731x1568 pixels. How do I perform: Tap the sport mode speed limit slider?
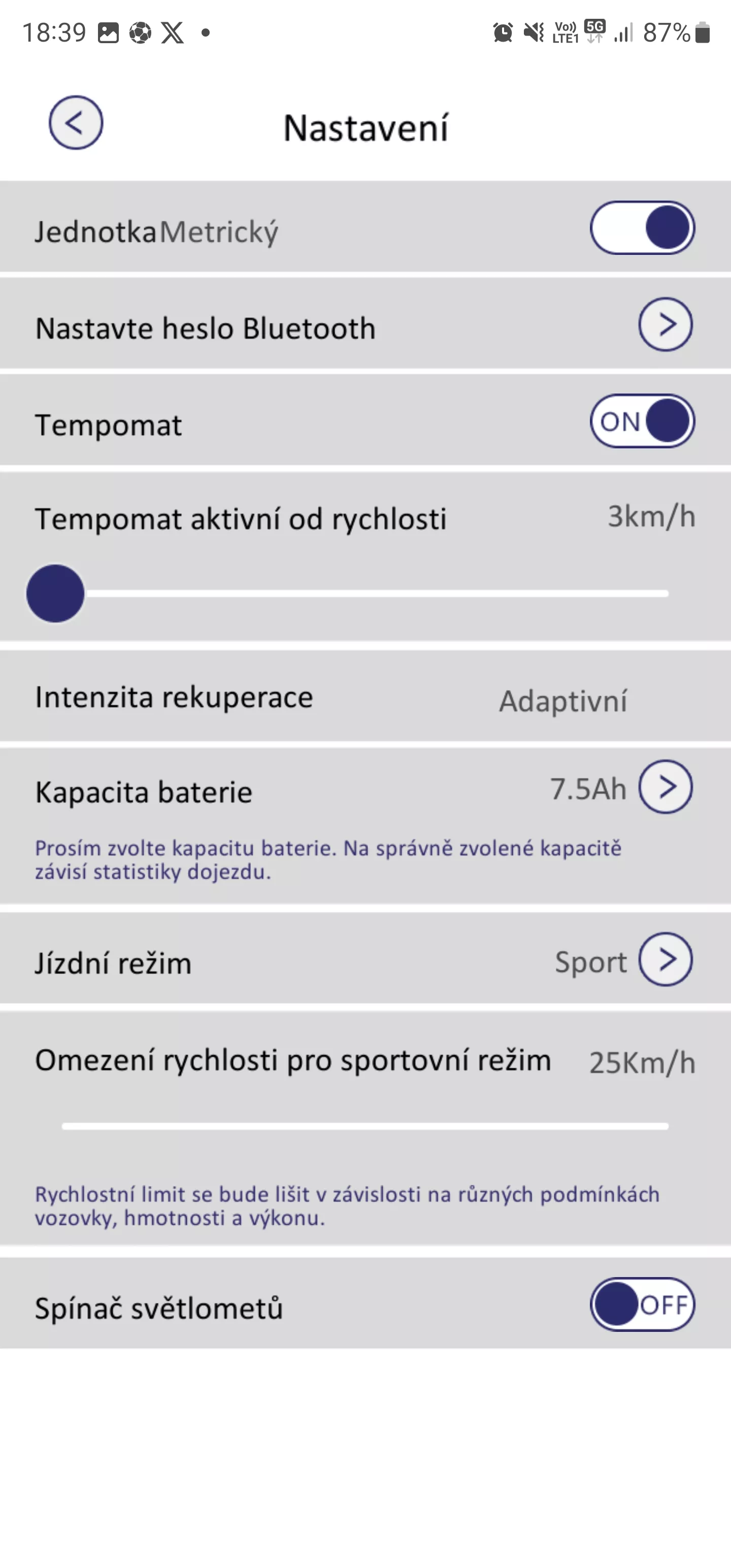[365, 1126]
